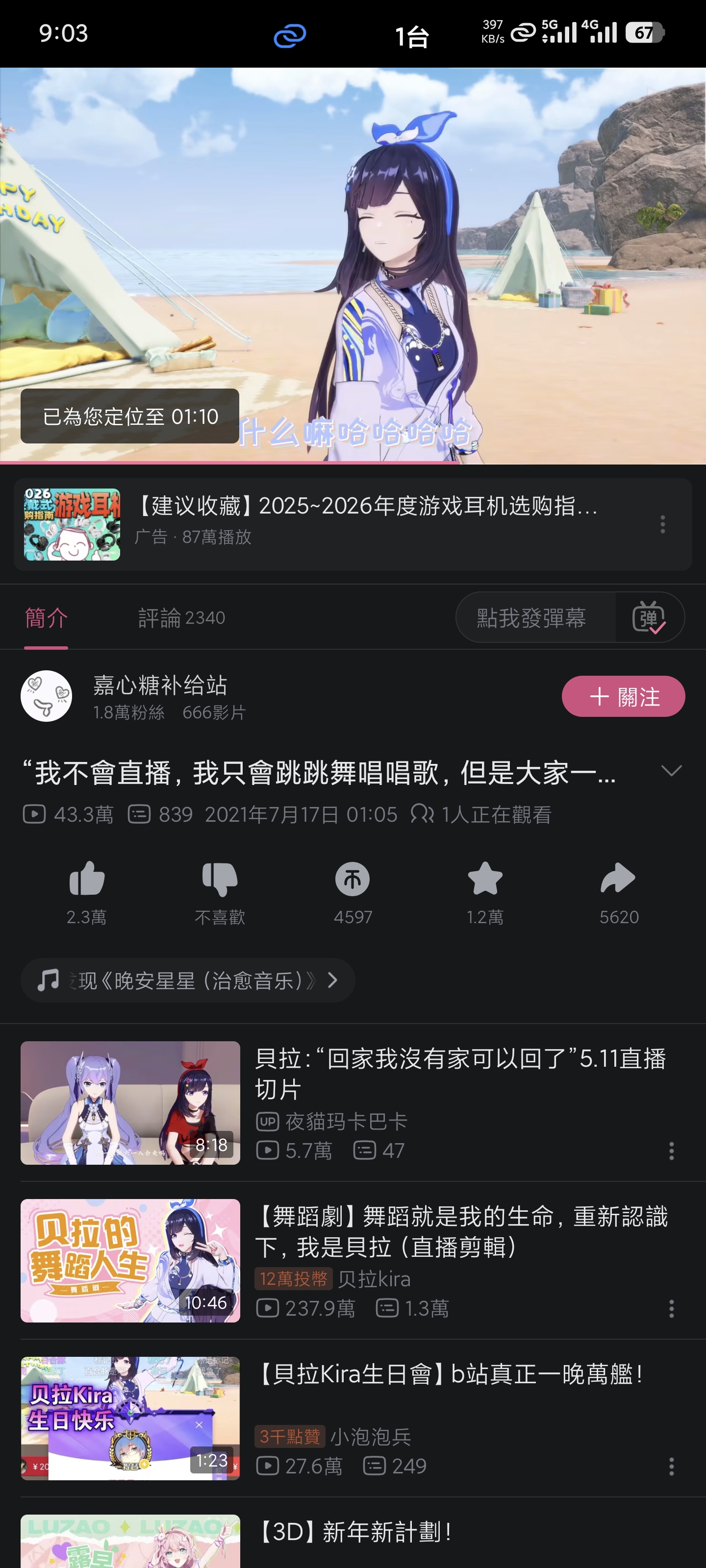The width and height of the screenshot is (706, 1568).
Task: Open the 晚安星星 music chip
Action: point(188,980)
